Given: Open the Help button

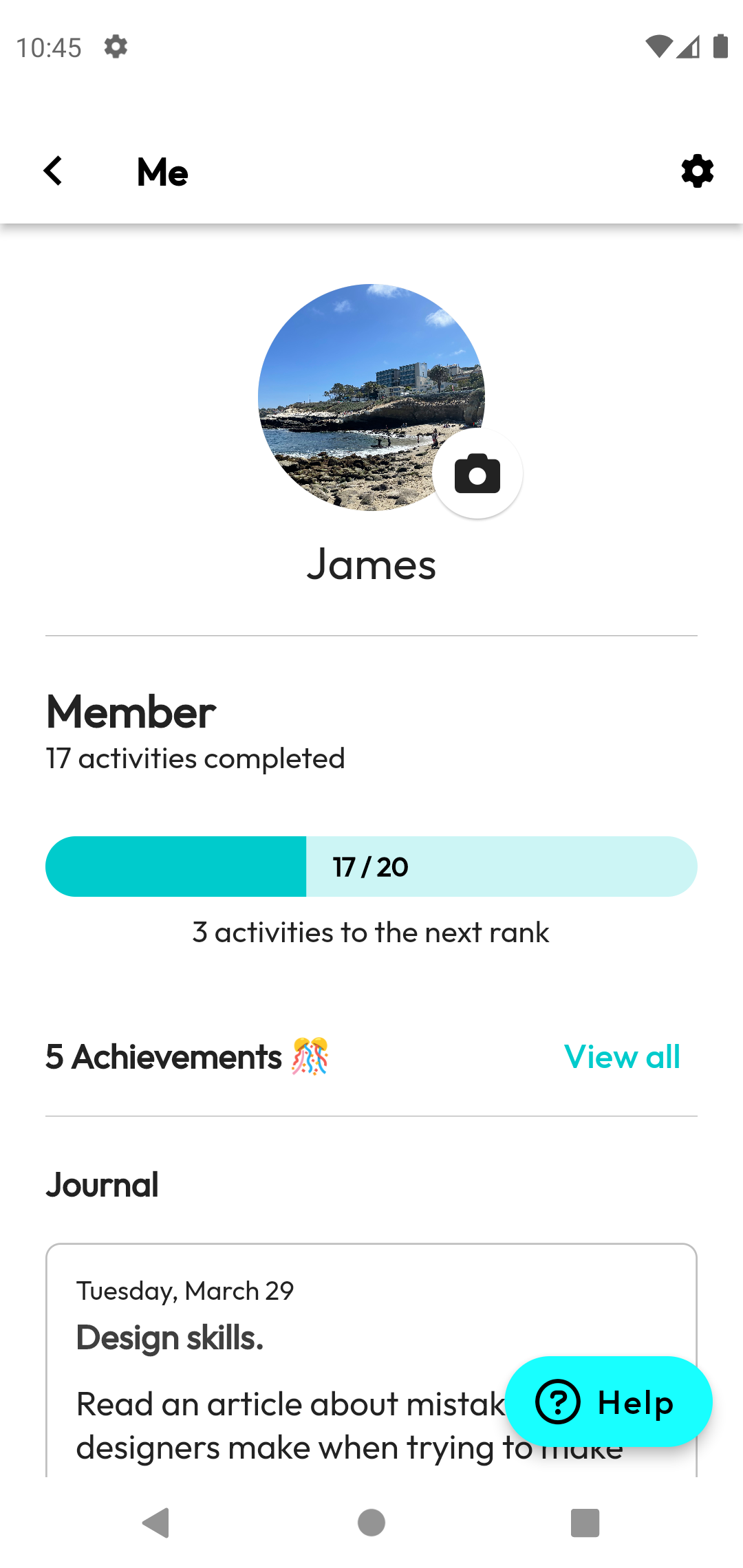Looking at the screenshot, I should (x=608, y=1402).
